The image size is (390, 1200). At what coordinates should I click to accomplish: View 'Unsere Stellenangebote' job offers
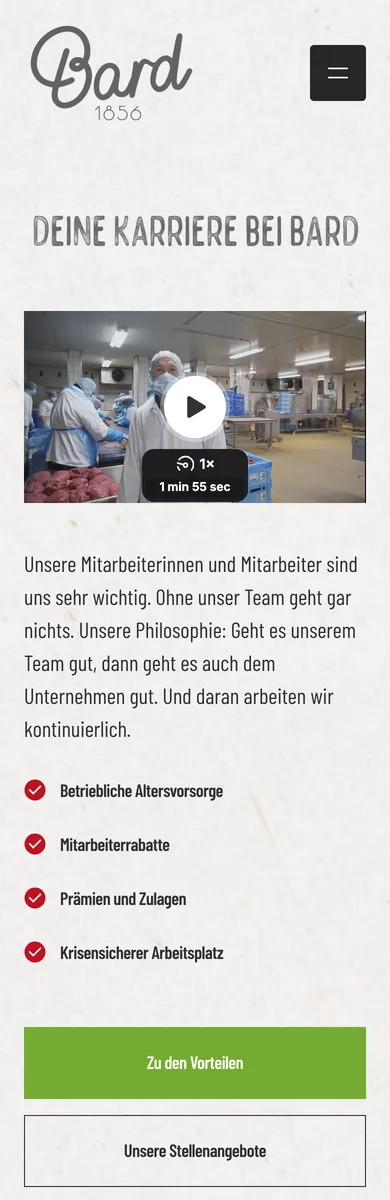[x=195, y=1151]
